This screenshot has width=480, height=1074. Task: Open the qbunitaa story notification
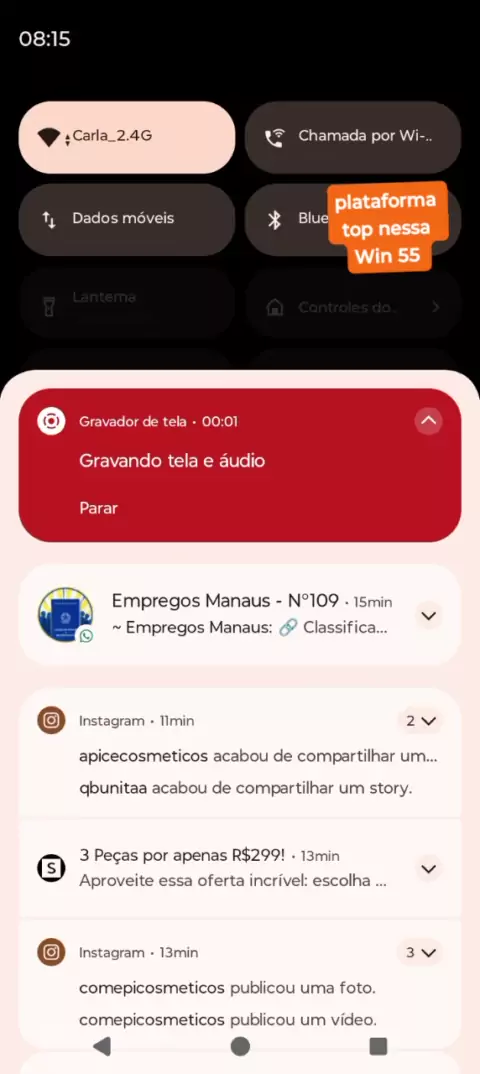pyautogui.click(x=246, y=788)
